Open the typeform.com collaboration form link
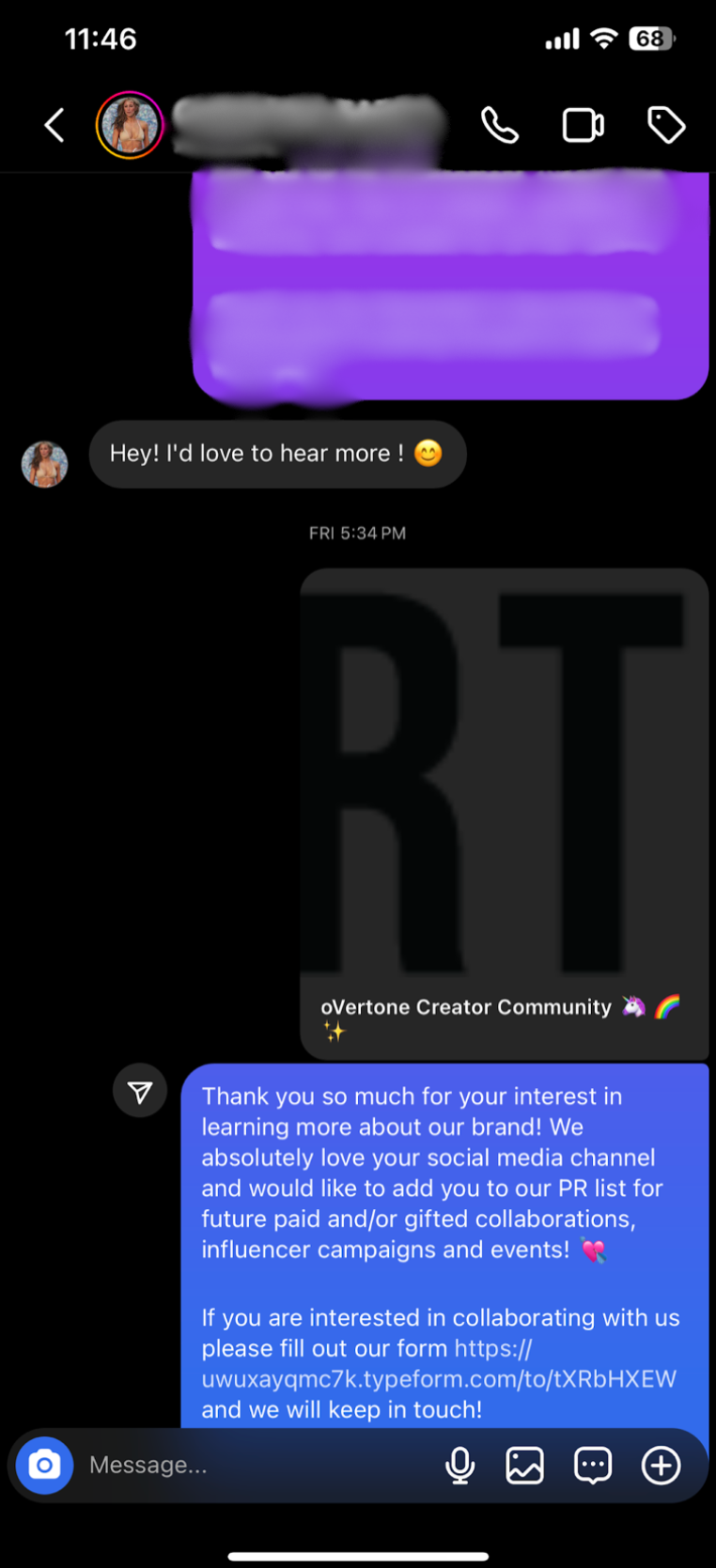Image resolution: width=716 pixels, height=1568 pixels. click(x=438, y=1378)
